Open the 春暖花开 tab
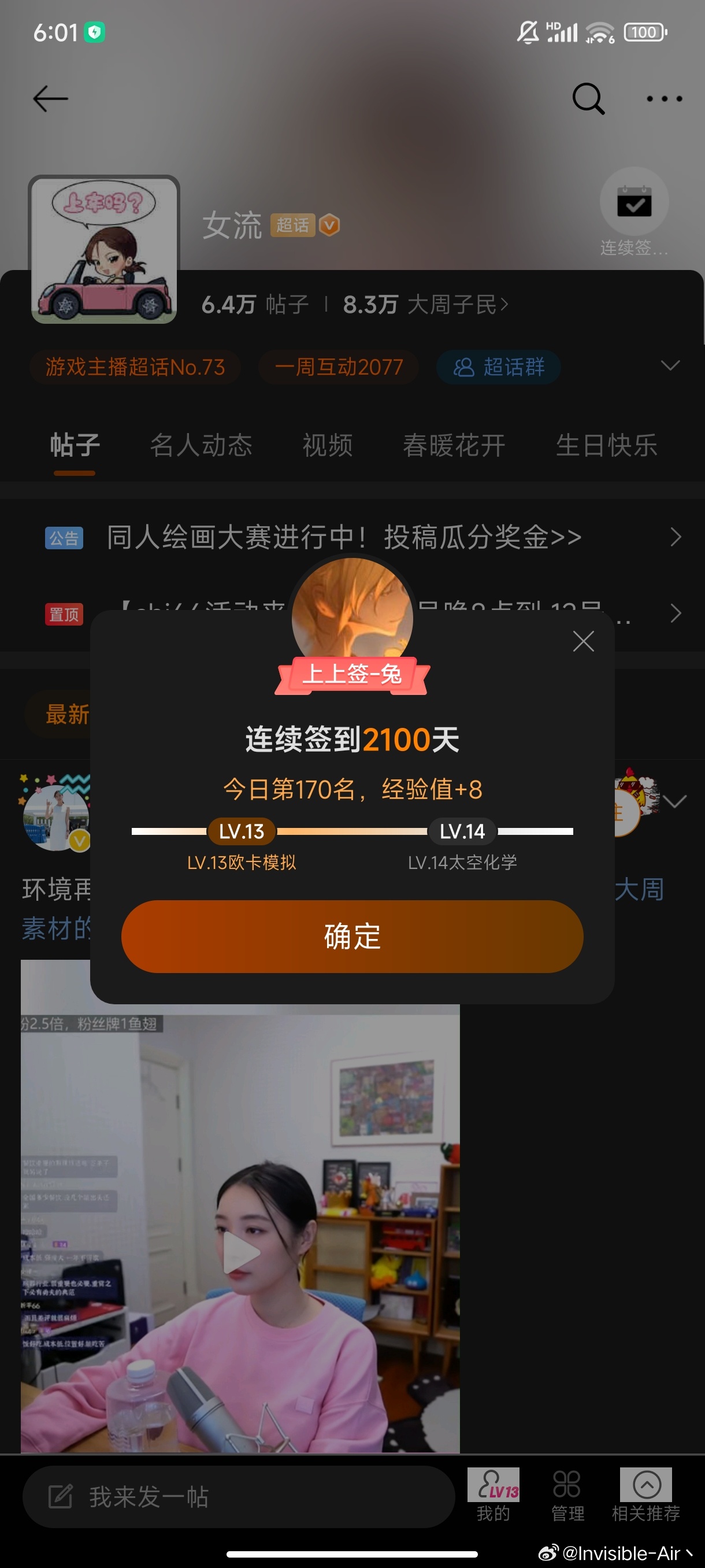705x1568 pixels. (x=454, y=445)
